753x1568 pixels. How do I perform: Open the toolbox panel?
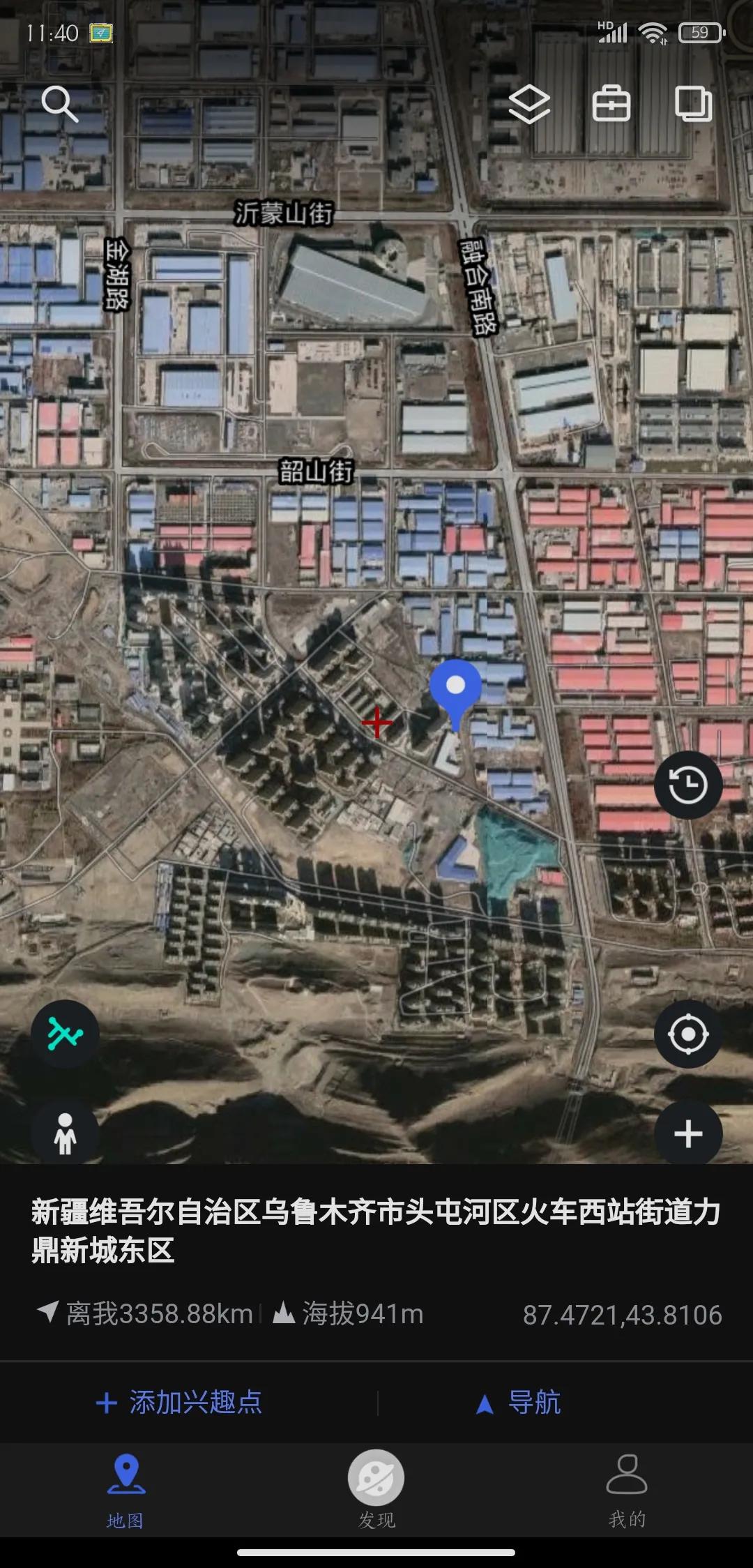611,105
